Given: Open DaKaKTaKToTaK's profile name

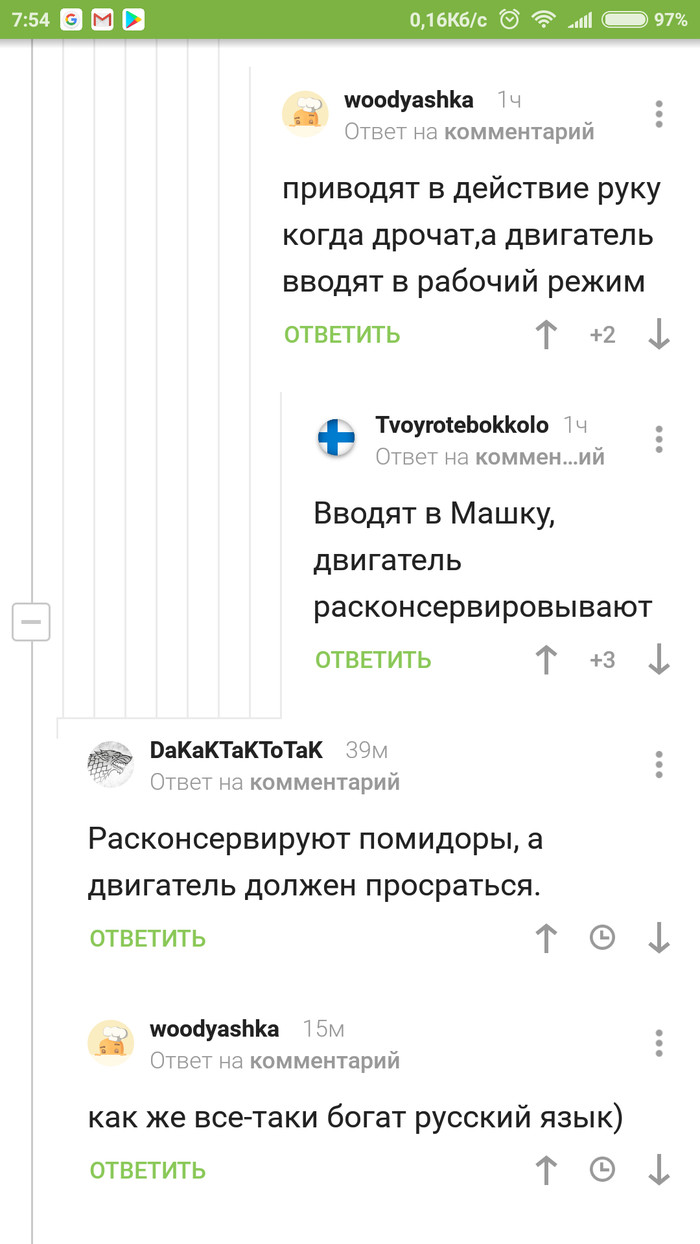Looking at the screenshot, I should 236,750.
